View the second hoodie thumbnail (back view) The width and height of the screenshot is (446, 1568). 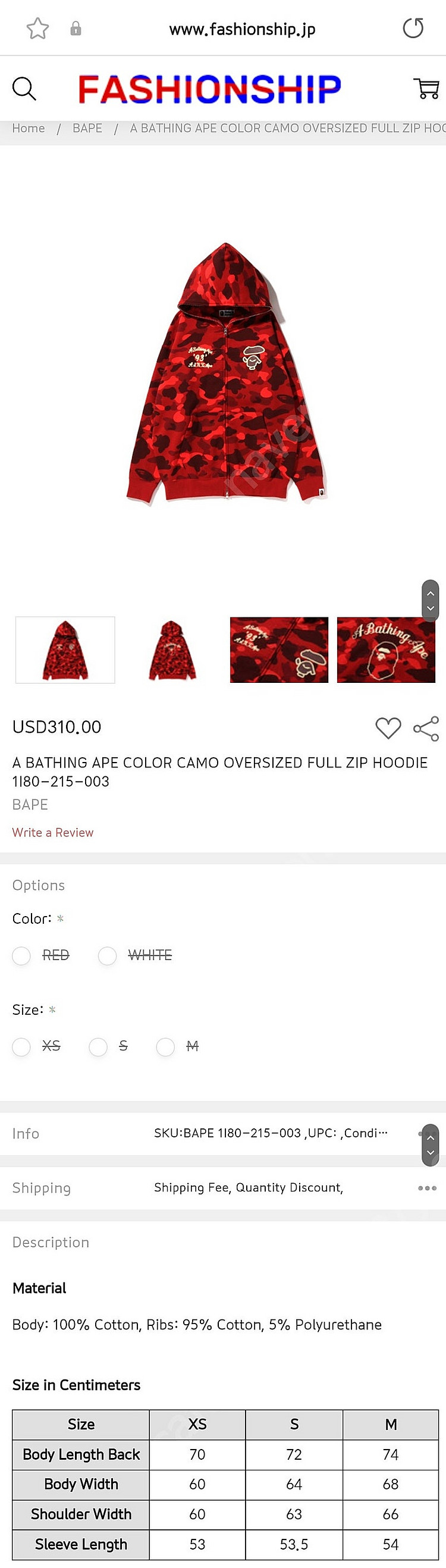[172, 650]
